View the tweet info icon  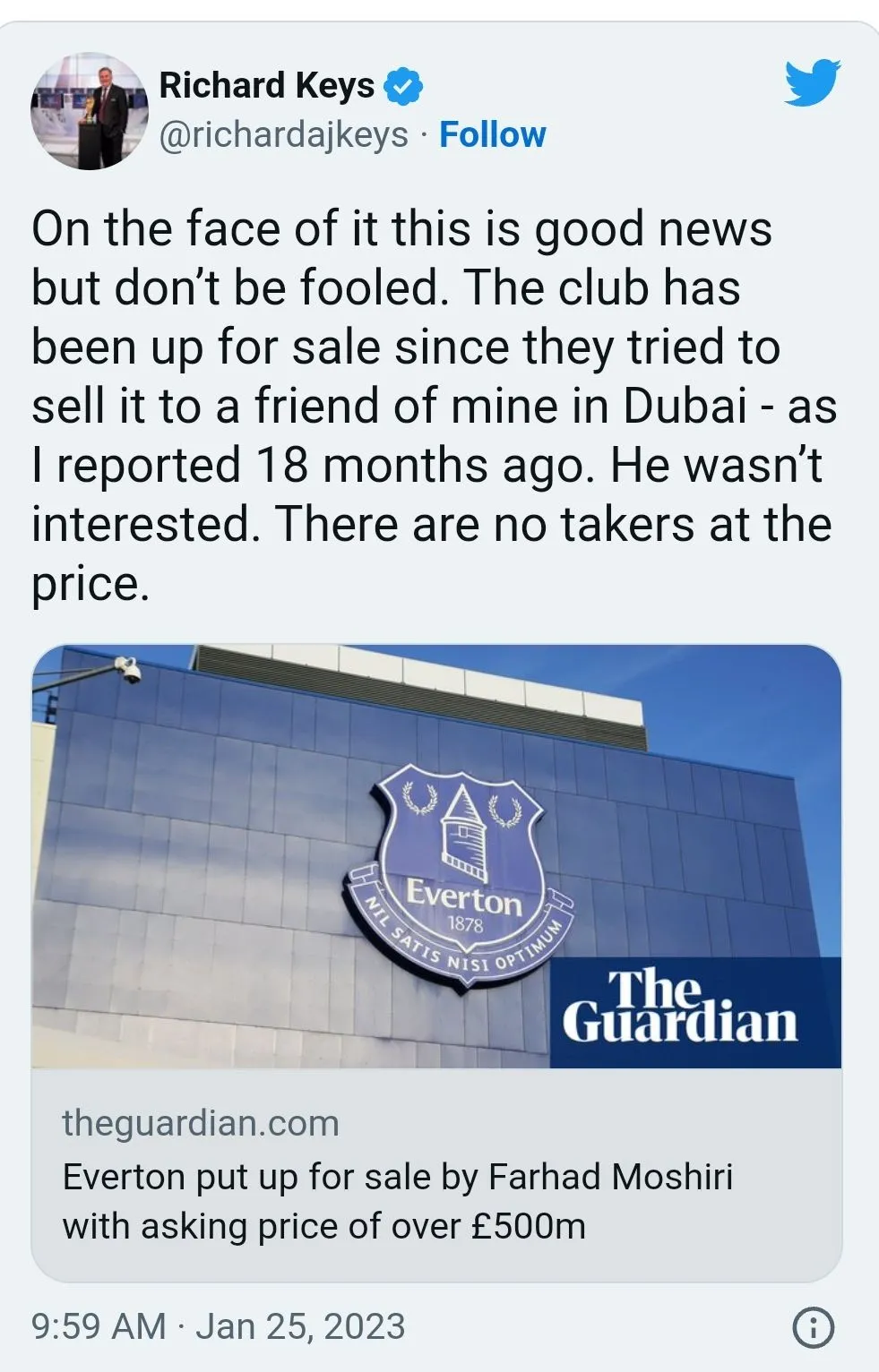(813, 1327)
